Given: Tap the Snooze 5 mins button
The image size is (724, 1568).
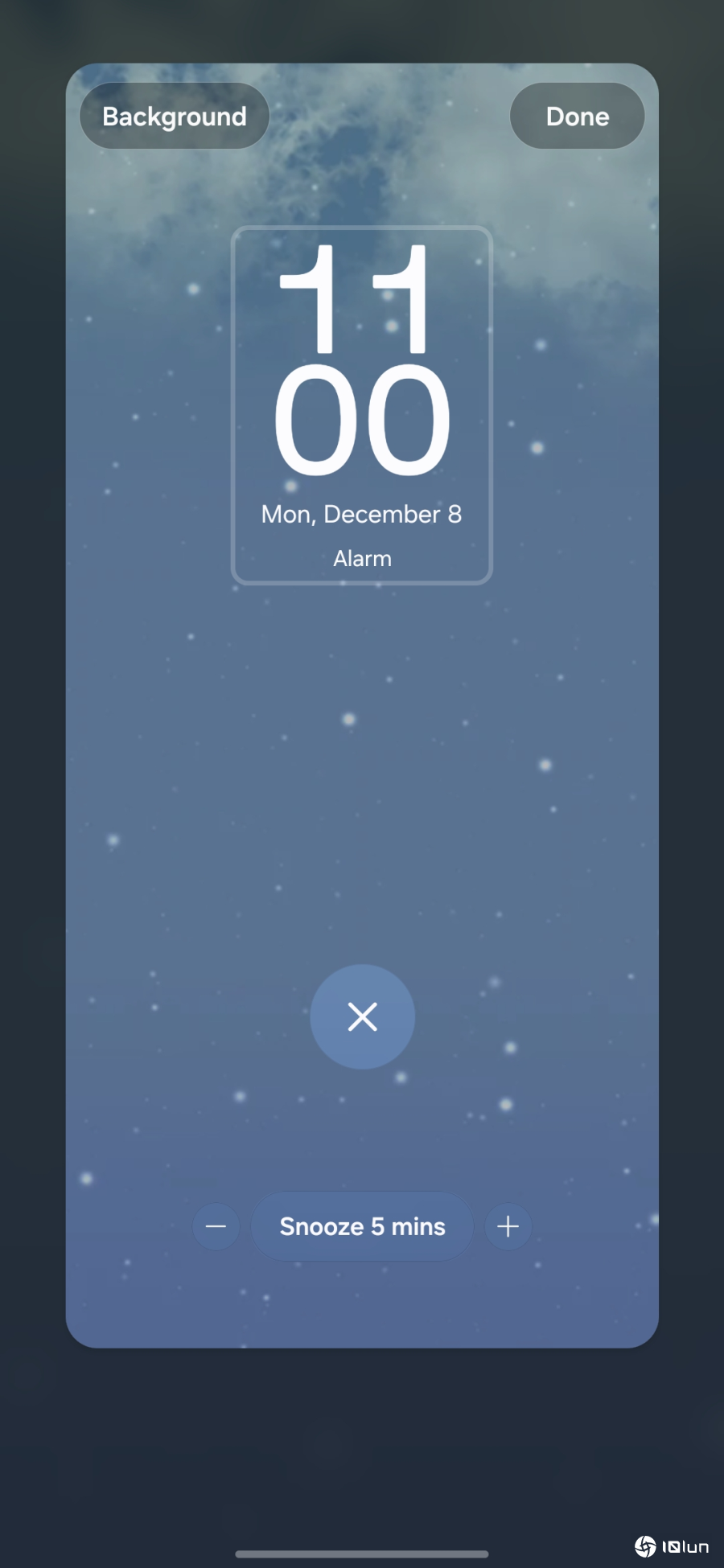Looking at the screenshot, I should click(362, 1226).
